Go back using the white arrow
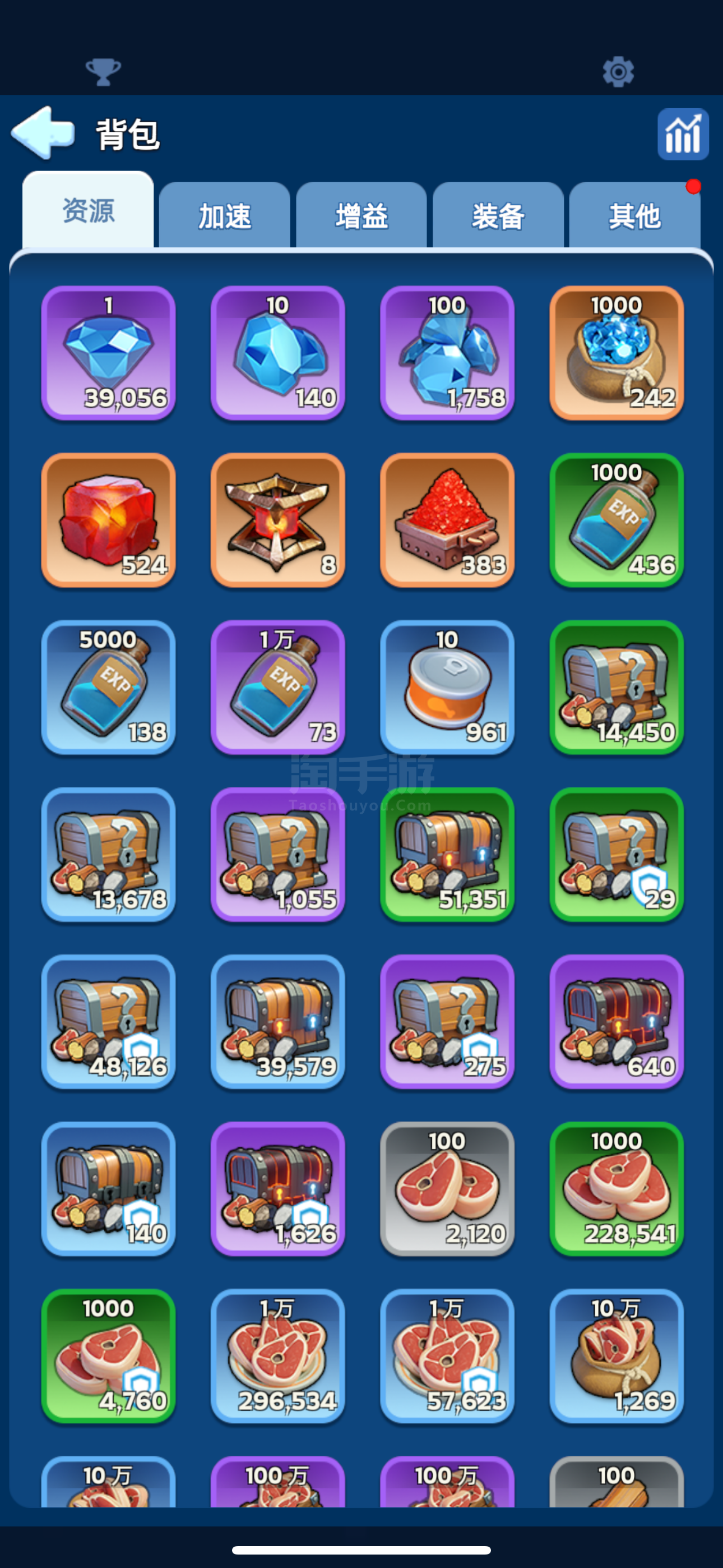This screenshot has height=1568, width=723. 43,133
